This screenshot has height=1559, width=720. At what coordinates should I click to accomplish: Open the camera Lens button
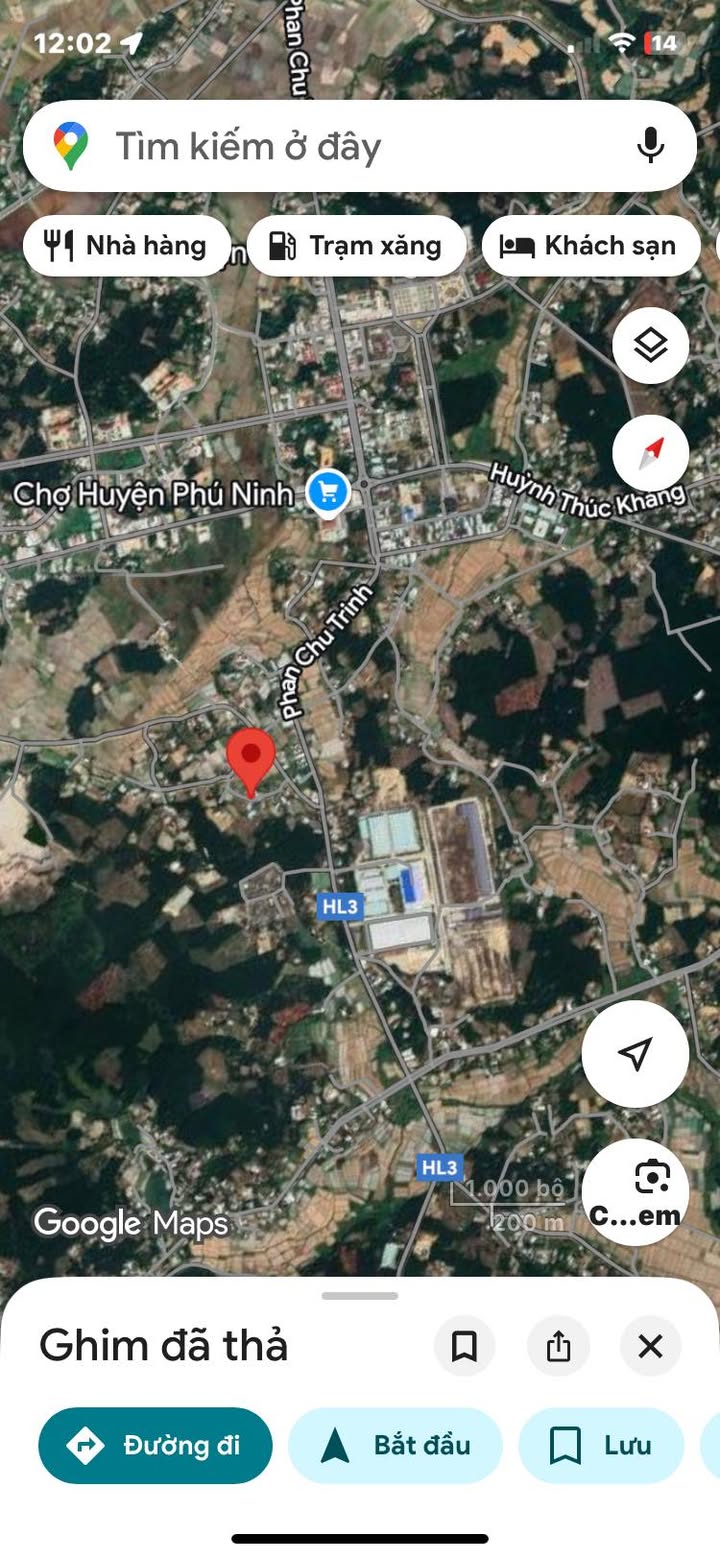coord(635,1192)
